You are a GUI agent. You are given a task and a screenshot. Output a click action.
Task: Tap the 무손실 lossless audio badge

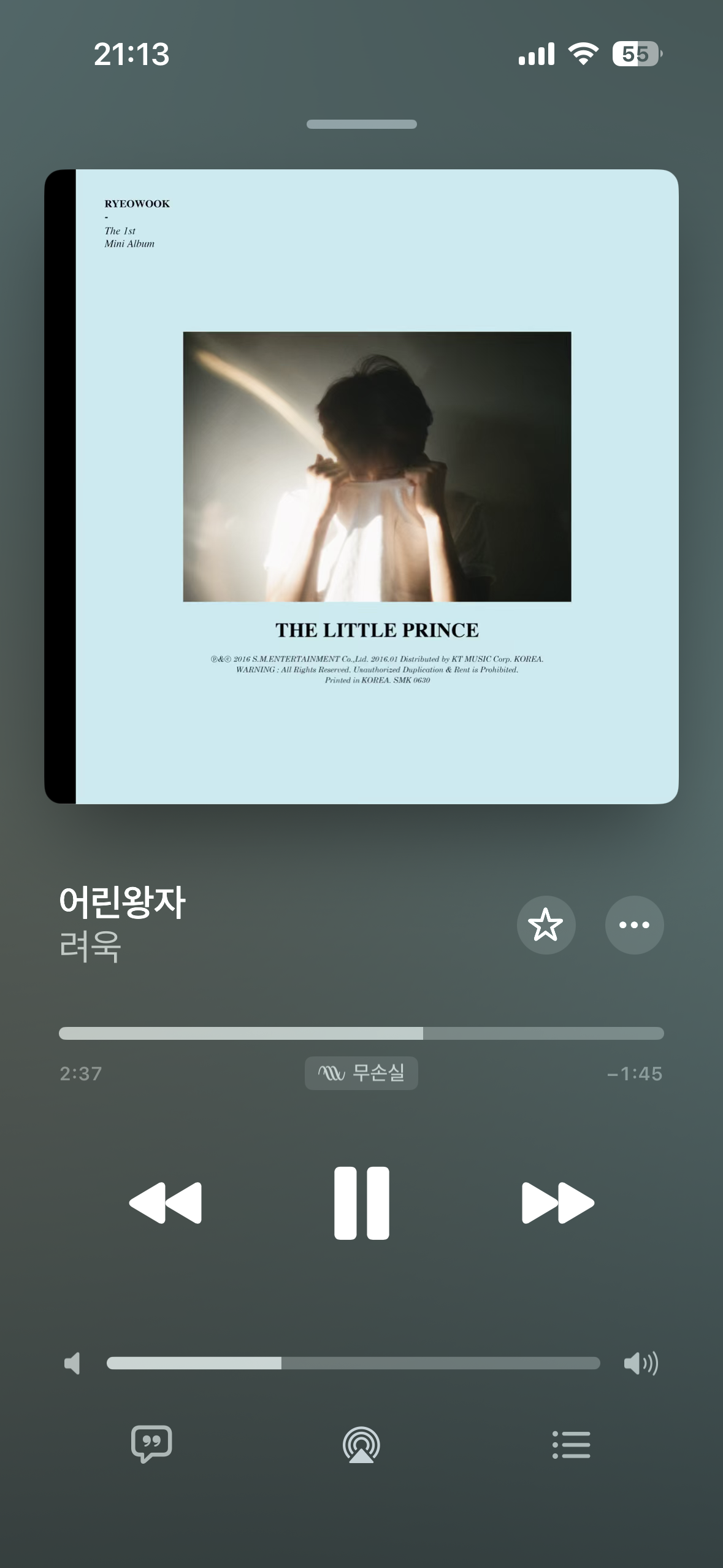(361, 1073)
